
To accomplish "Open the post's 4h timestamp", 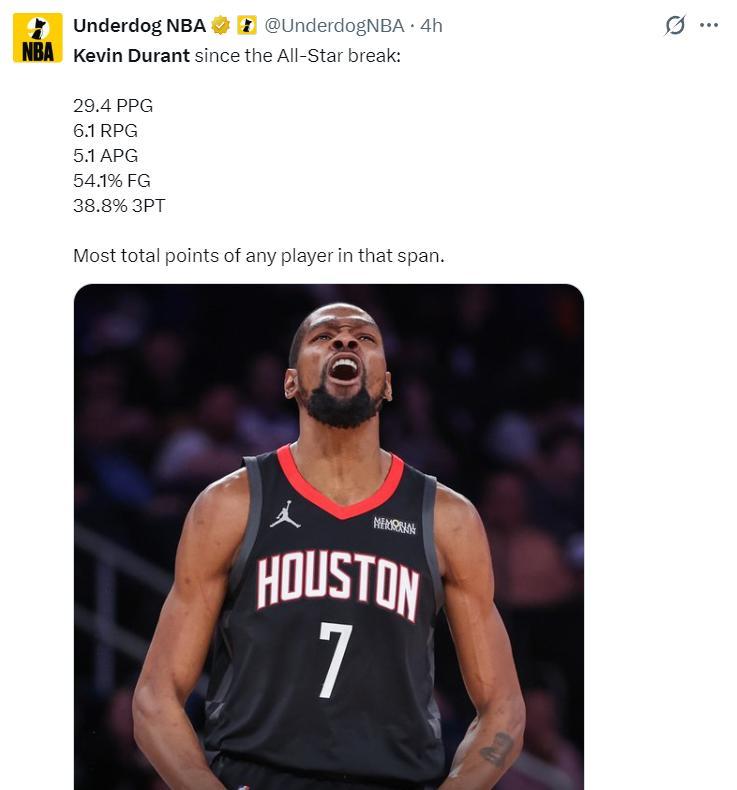I will point(432,26).
